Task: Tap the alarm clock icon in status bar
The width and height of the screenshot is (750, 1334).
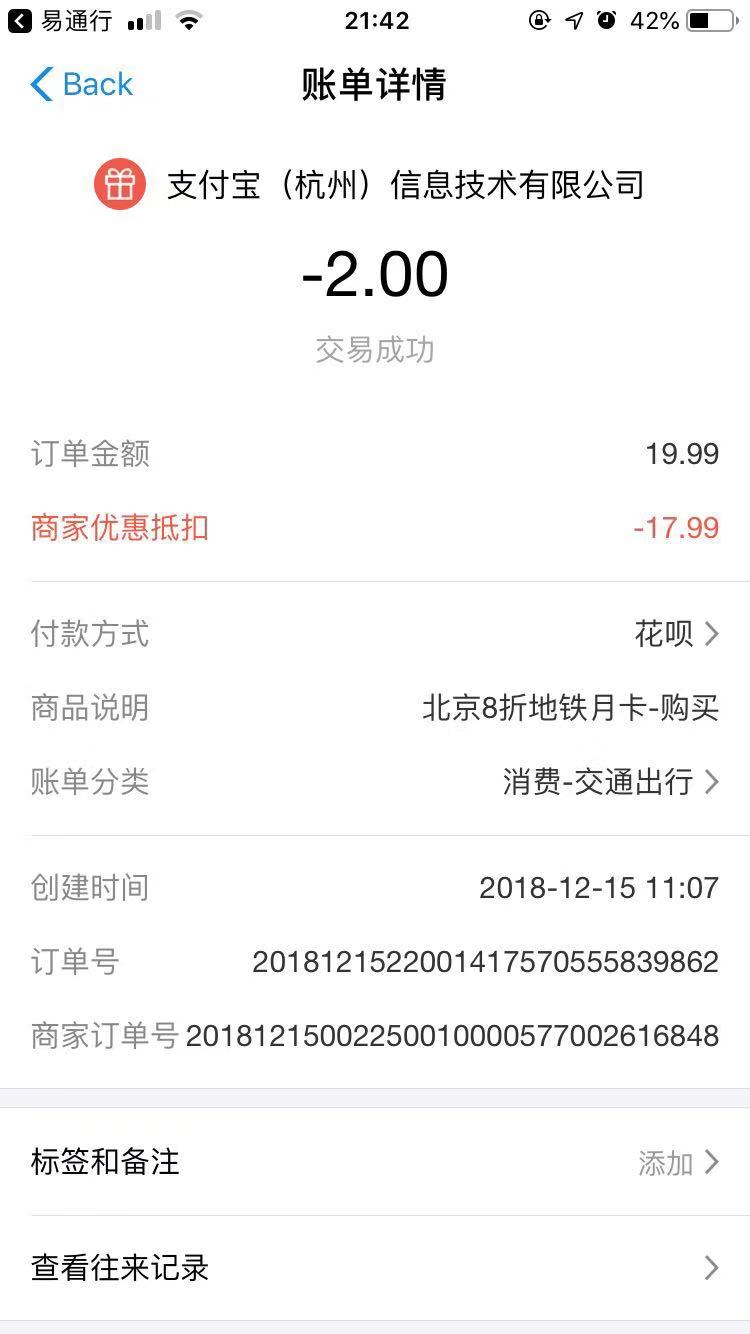Action: tap(607, 18)
